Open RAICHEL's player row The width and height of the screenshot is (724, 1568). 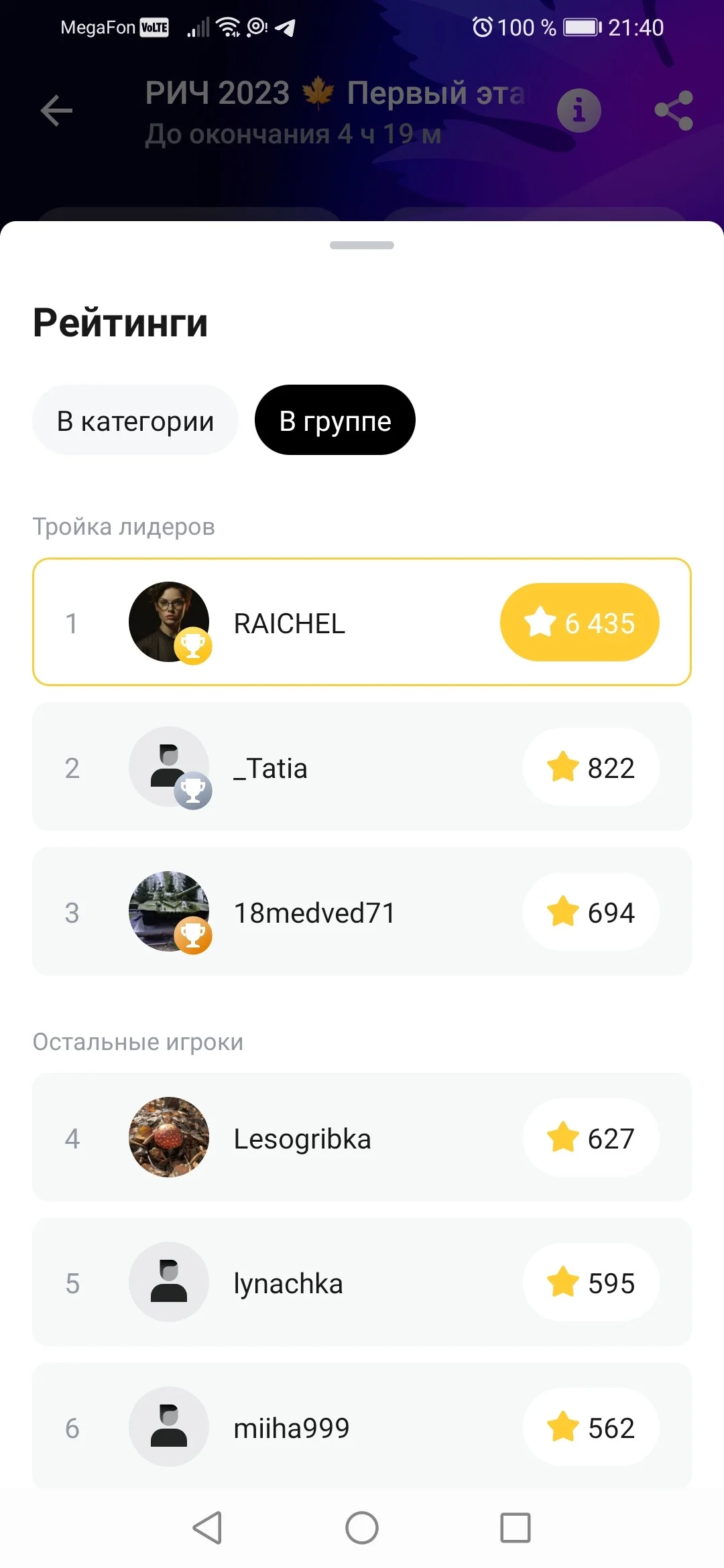(362, 622)
